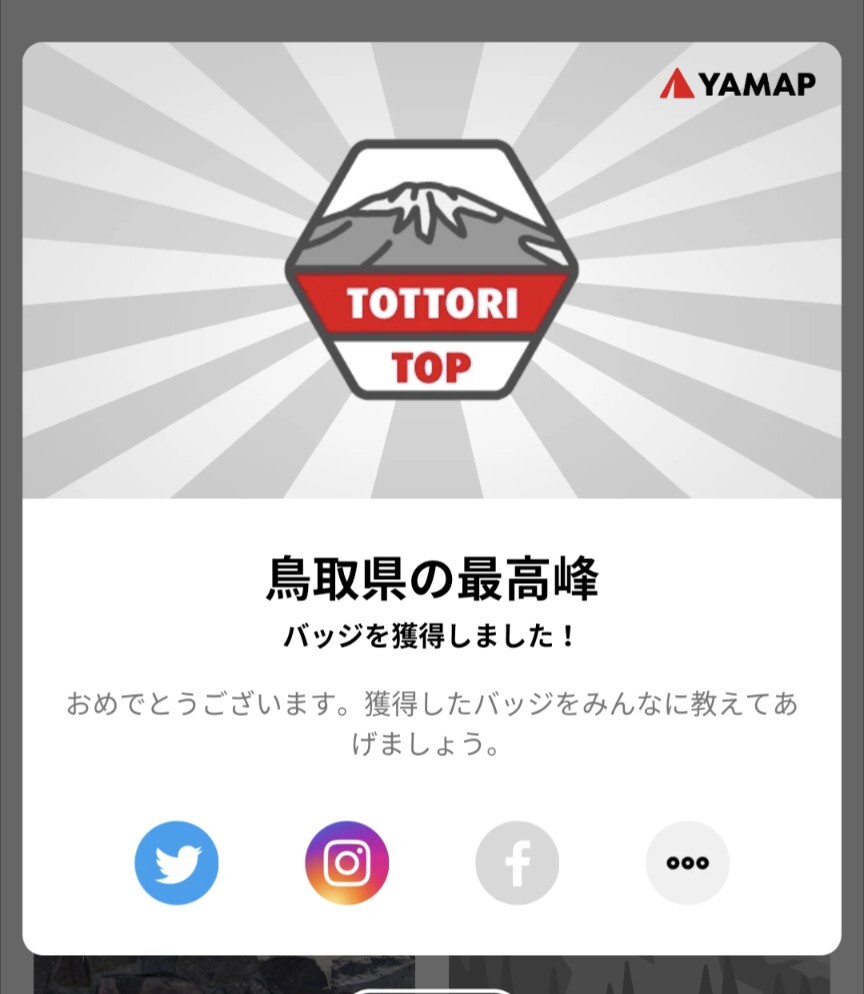Click the text バッジを獲得しました！
Image resolution: width=864 pixels, height=994 pixels.
click(x=431, y=630)
